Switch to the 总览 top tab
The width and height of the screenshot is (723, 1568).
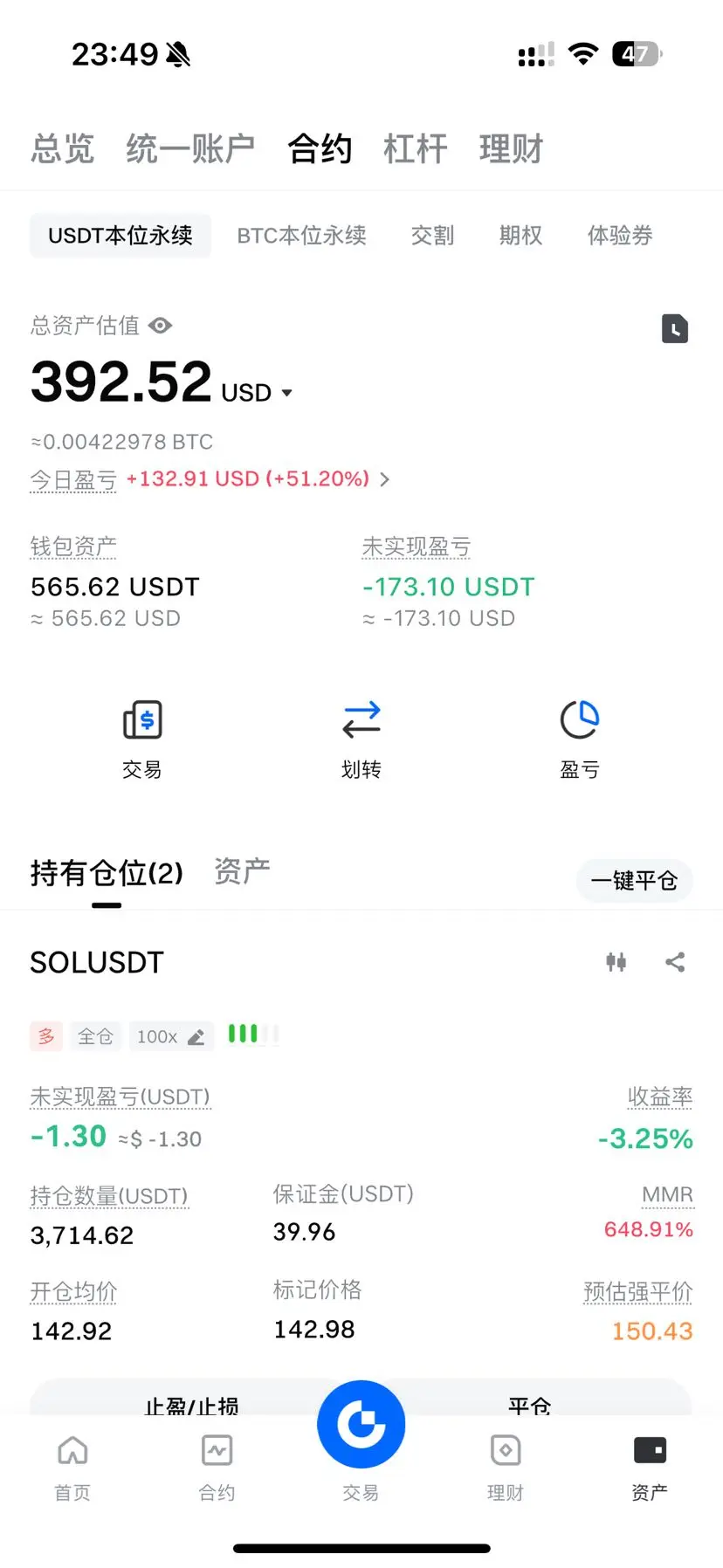tap(62, 148)
